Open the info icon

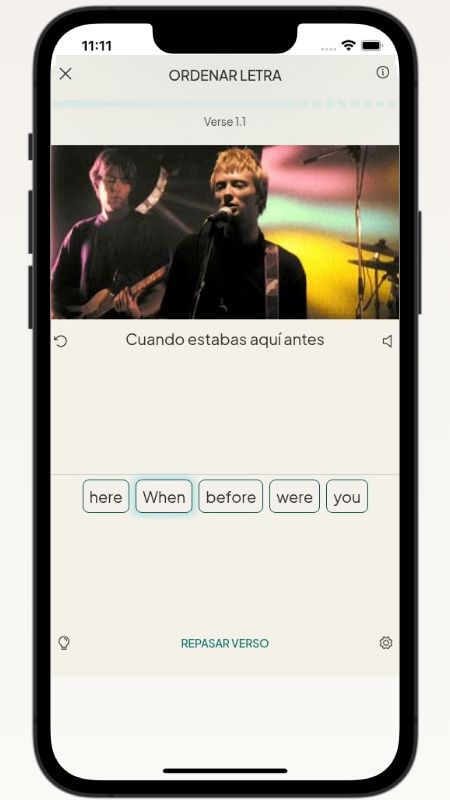(x=382, y=72)
